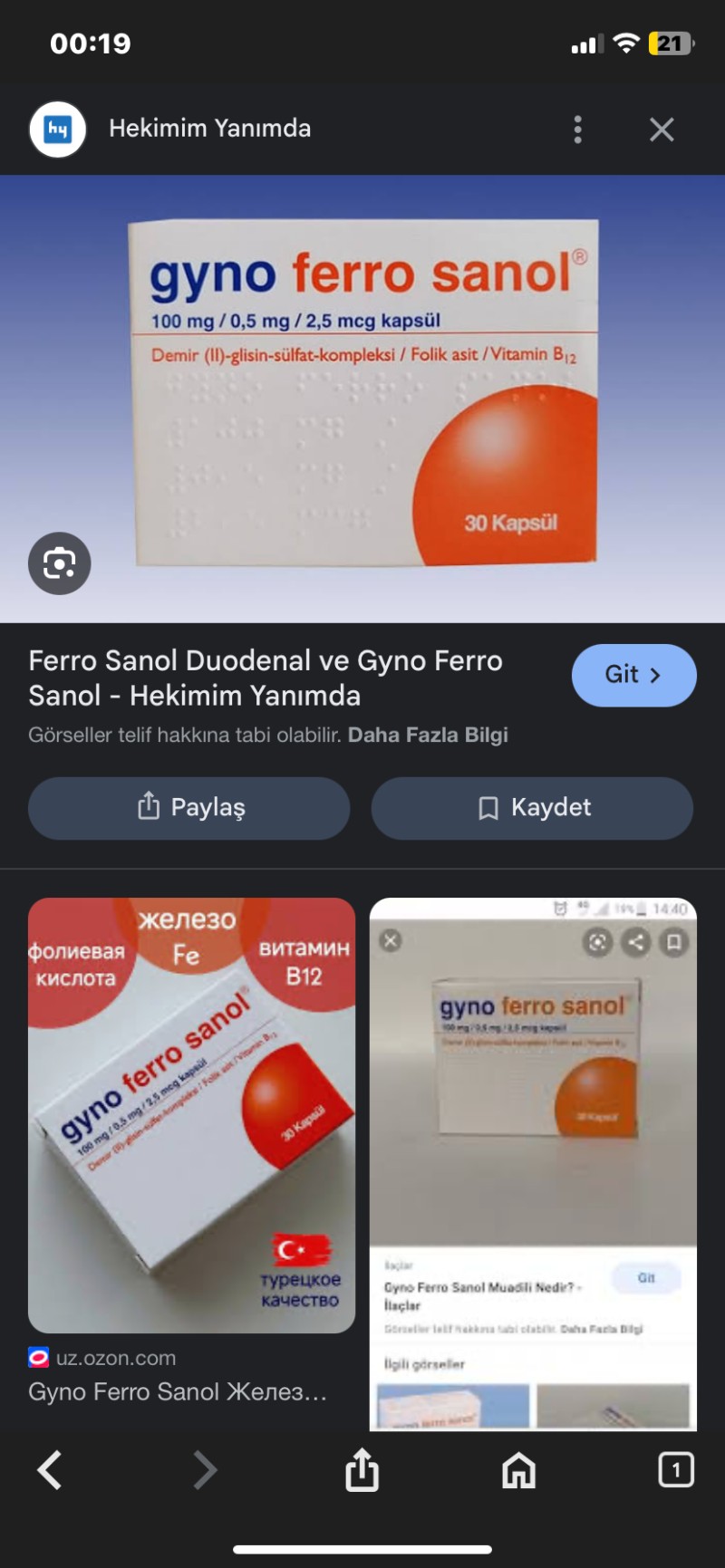Image resolution: width=725 pixels, height=1568 pixels.
Task: Save image using Kaydet button
Action: (x=532, y=807)
